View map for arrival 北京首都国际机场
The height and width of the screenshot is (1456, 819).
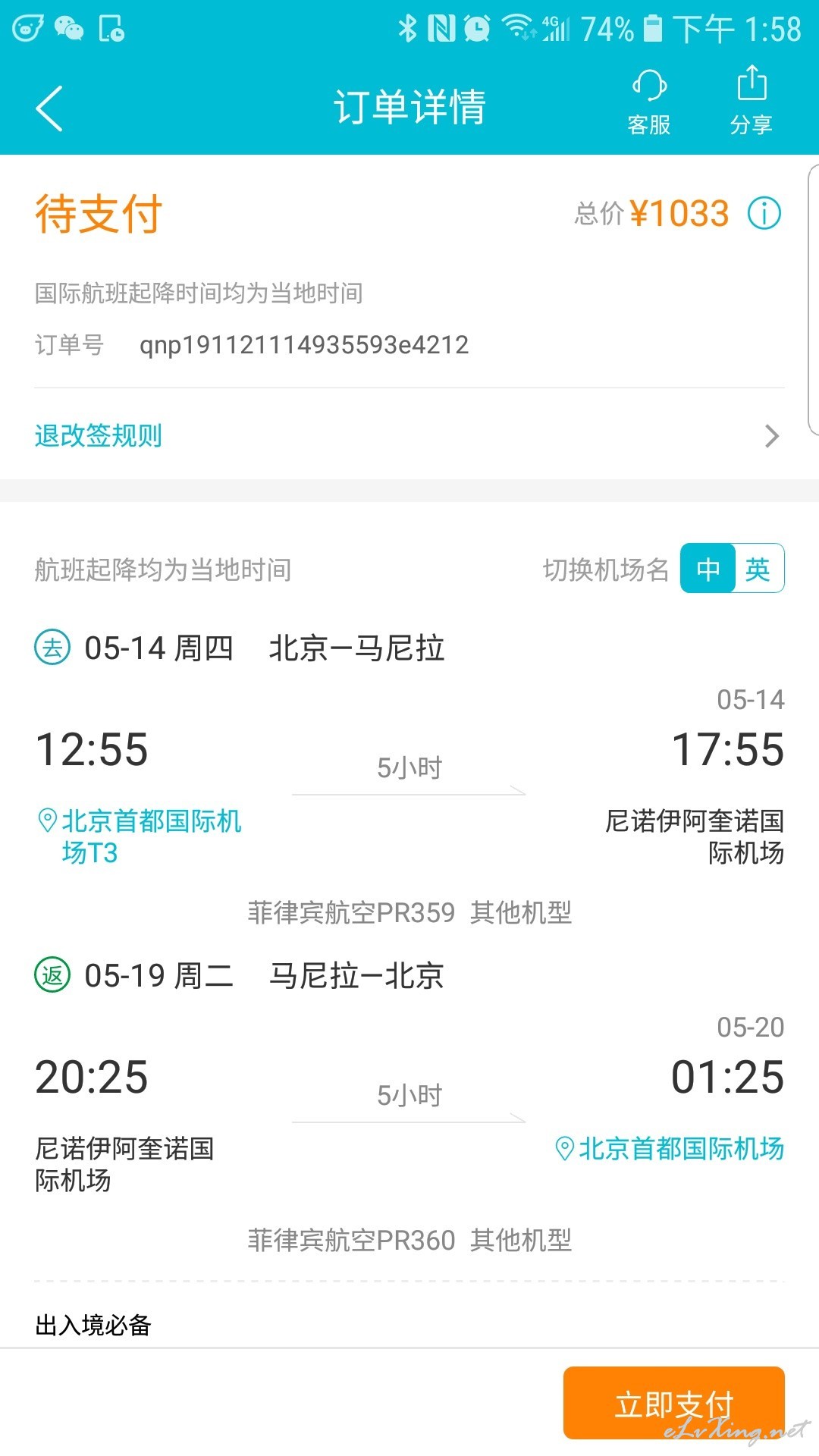coord(670,1148)
